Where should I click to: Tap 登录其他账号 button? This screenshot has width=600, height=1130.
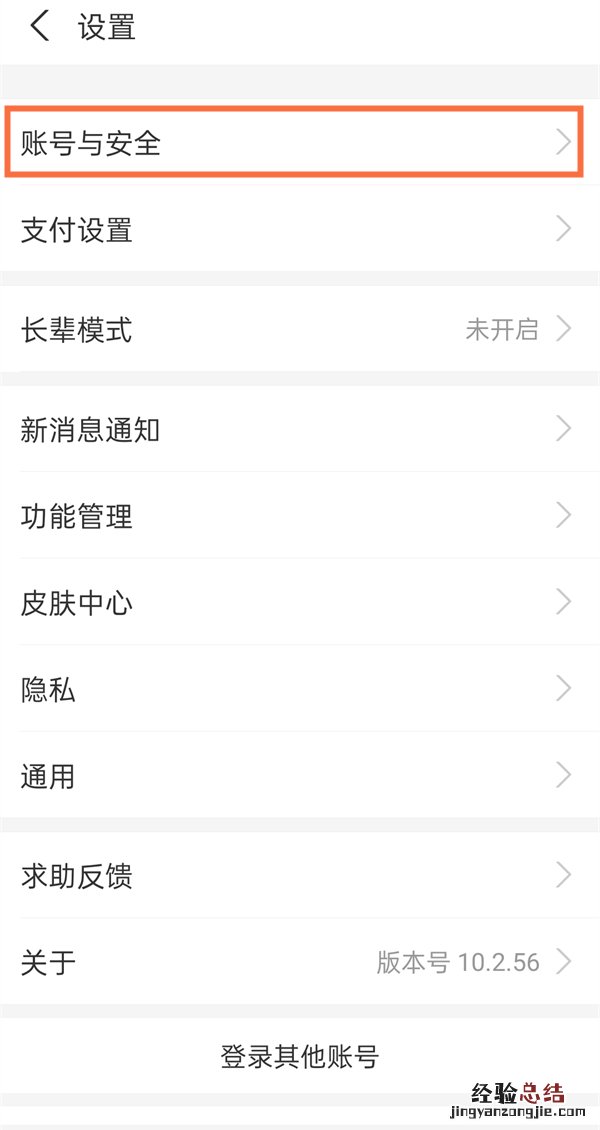300,1056
